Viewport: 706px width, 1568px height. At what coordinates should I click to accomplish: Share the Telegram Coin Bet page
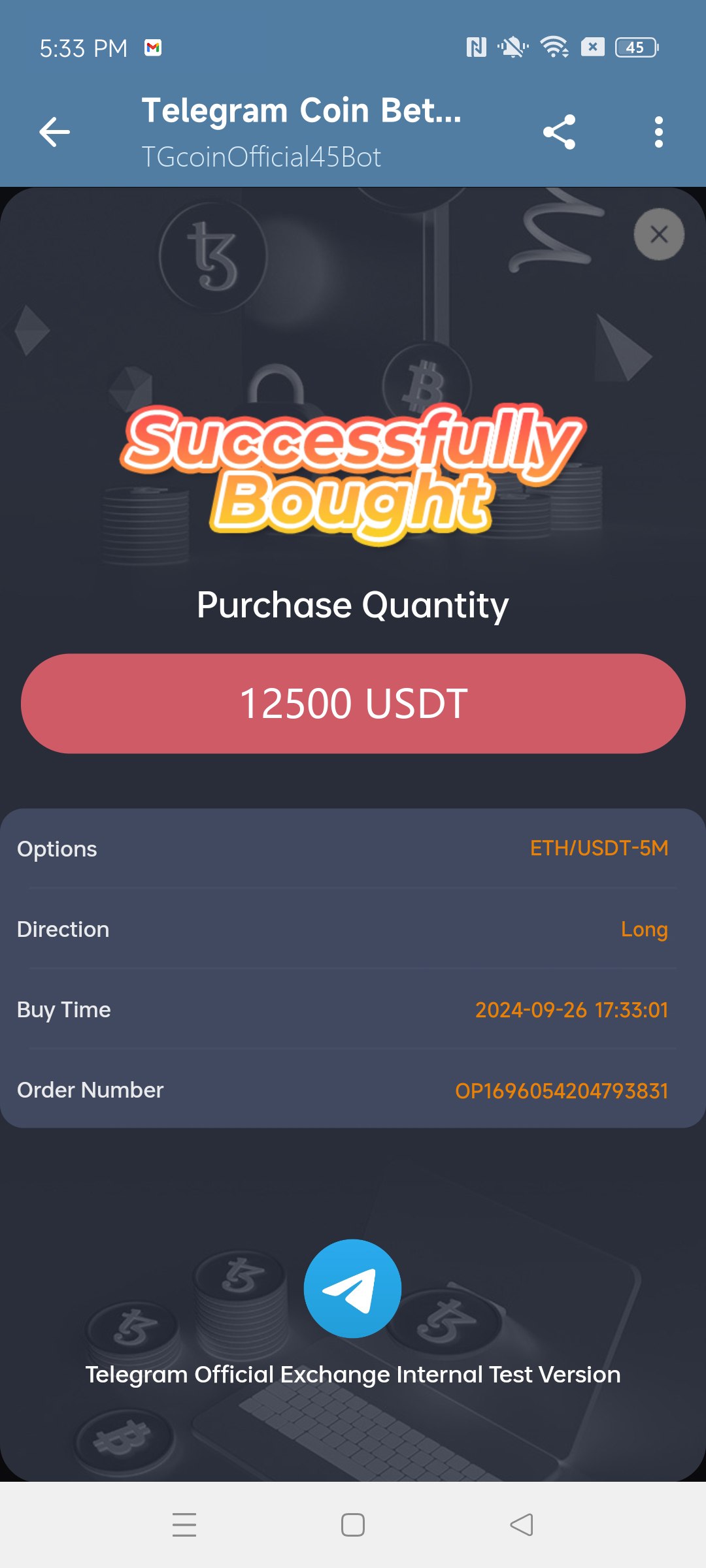point(560,132)
